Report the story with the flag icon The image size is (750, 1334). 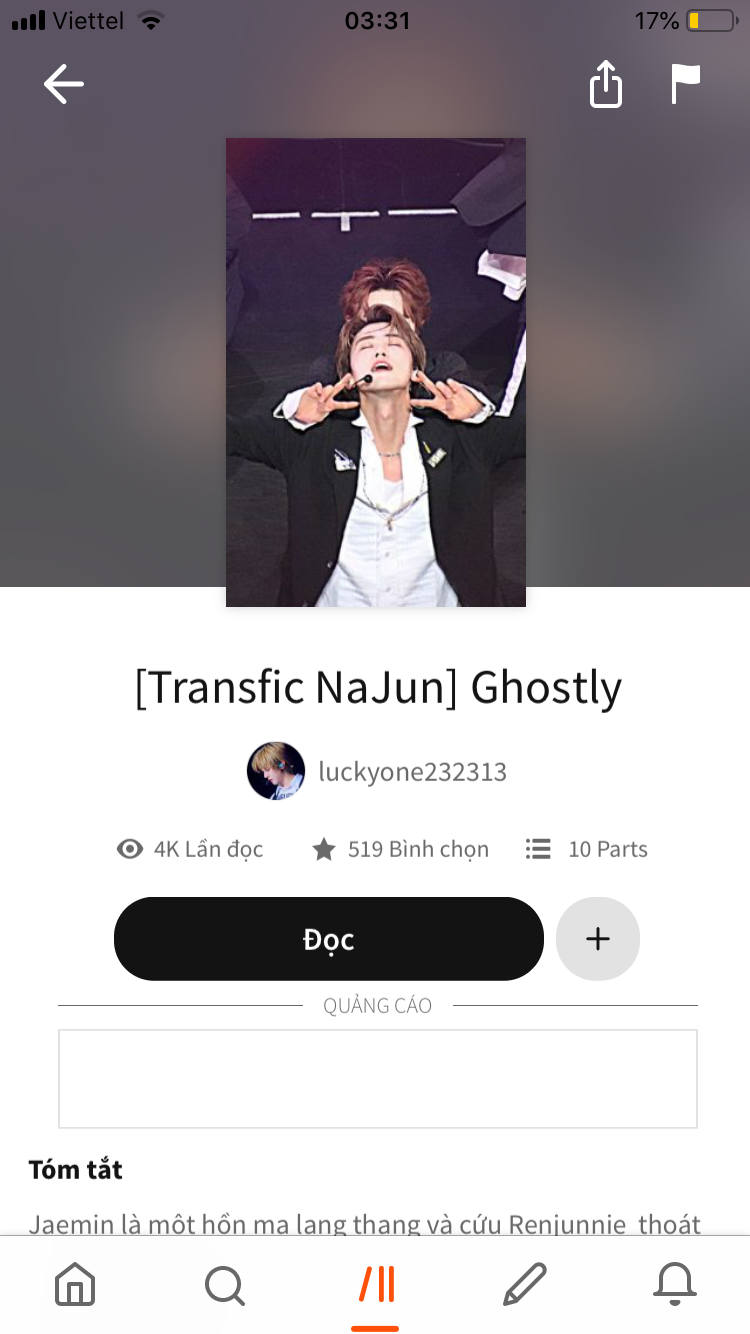point(685,84)
